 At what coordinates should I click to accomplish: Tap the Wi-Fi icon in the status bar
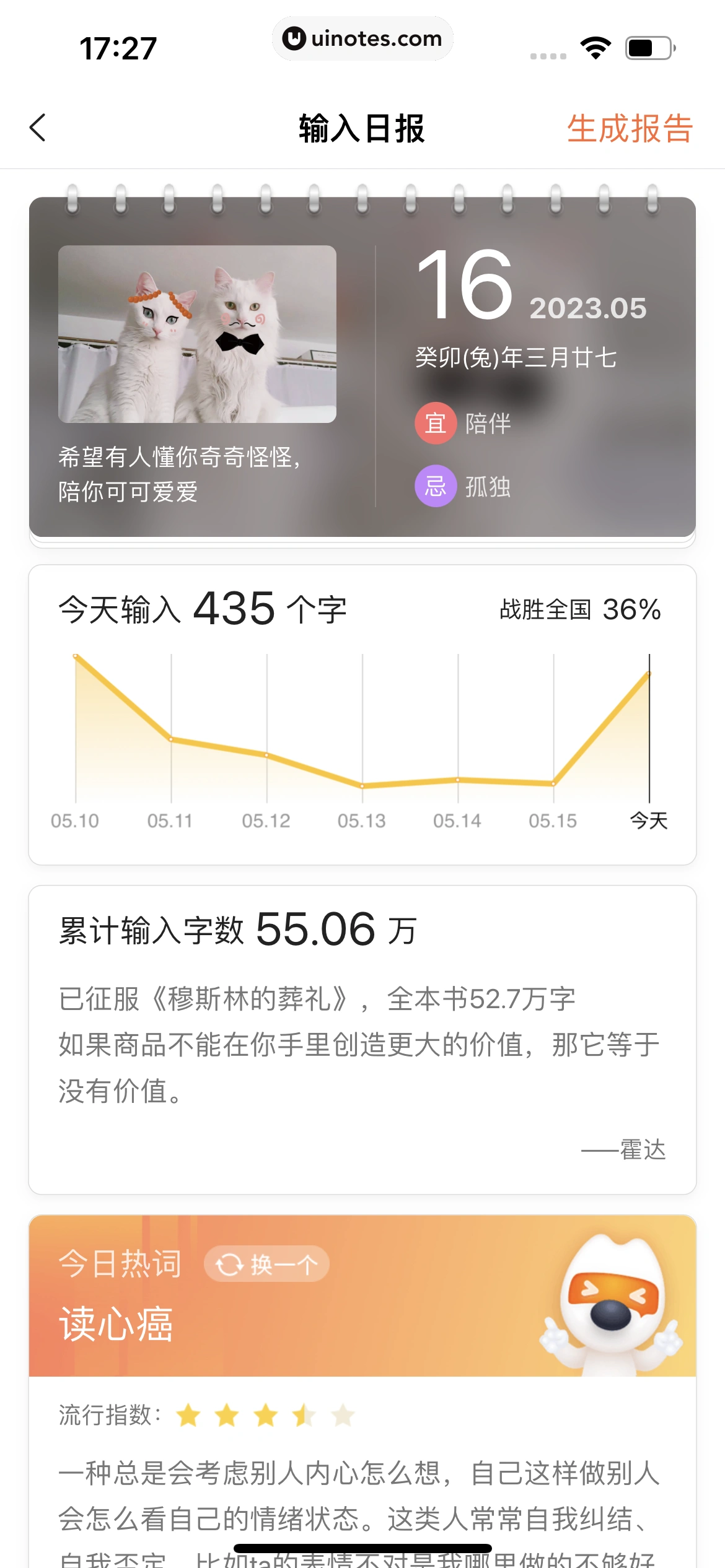coord(595,46)
